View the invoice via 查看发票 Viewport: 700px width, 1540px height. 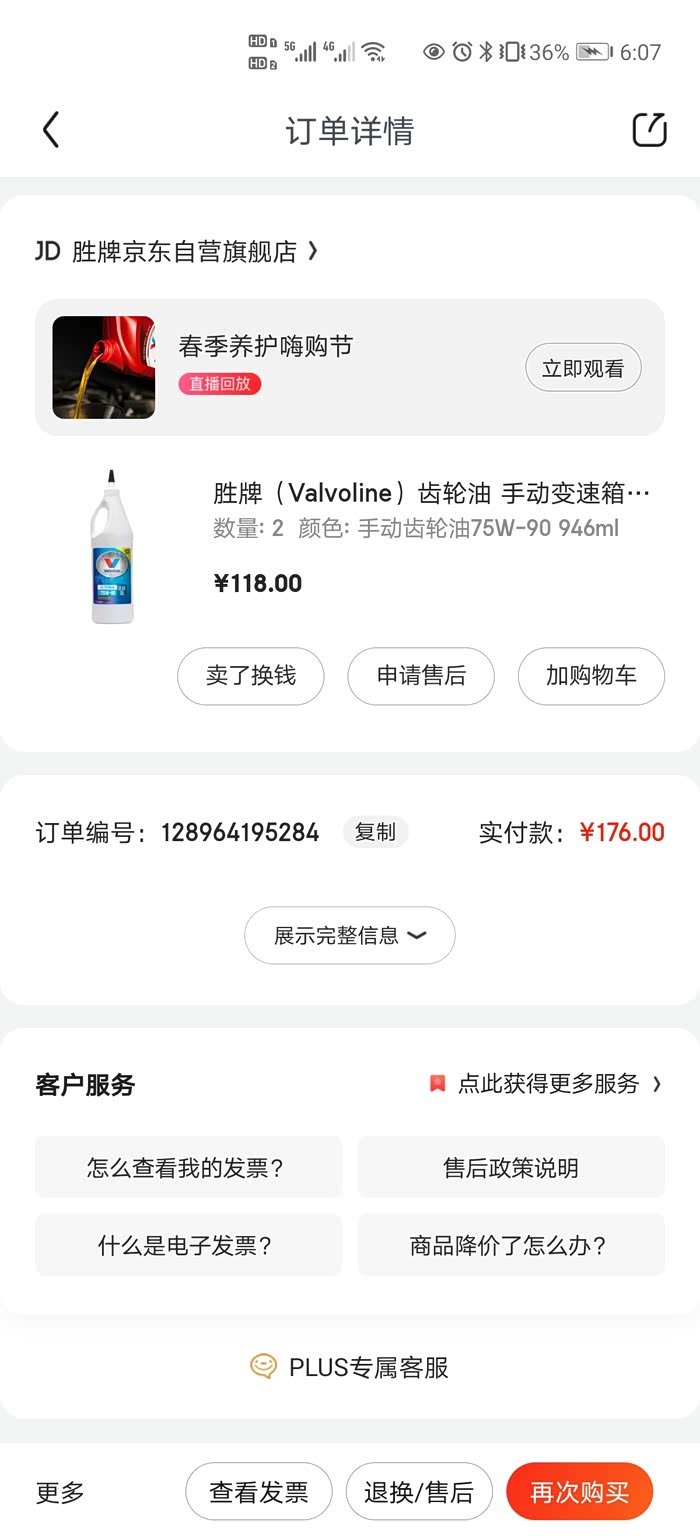pyautogui.click(x=259, y=1493)
